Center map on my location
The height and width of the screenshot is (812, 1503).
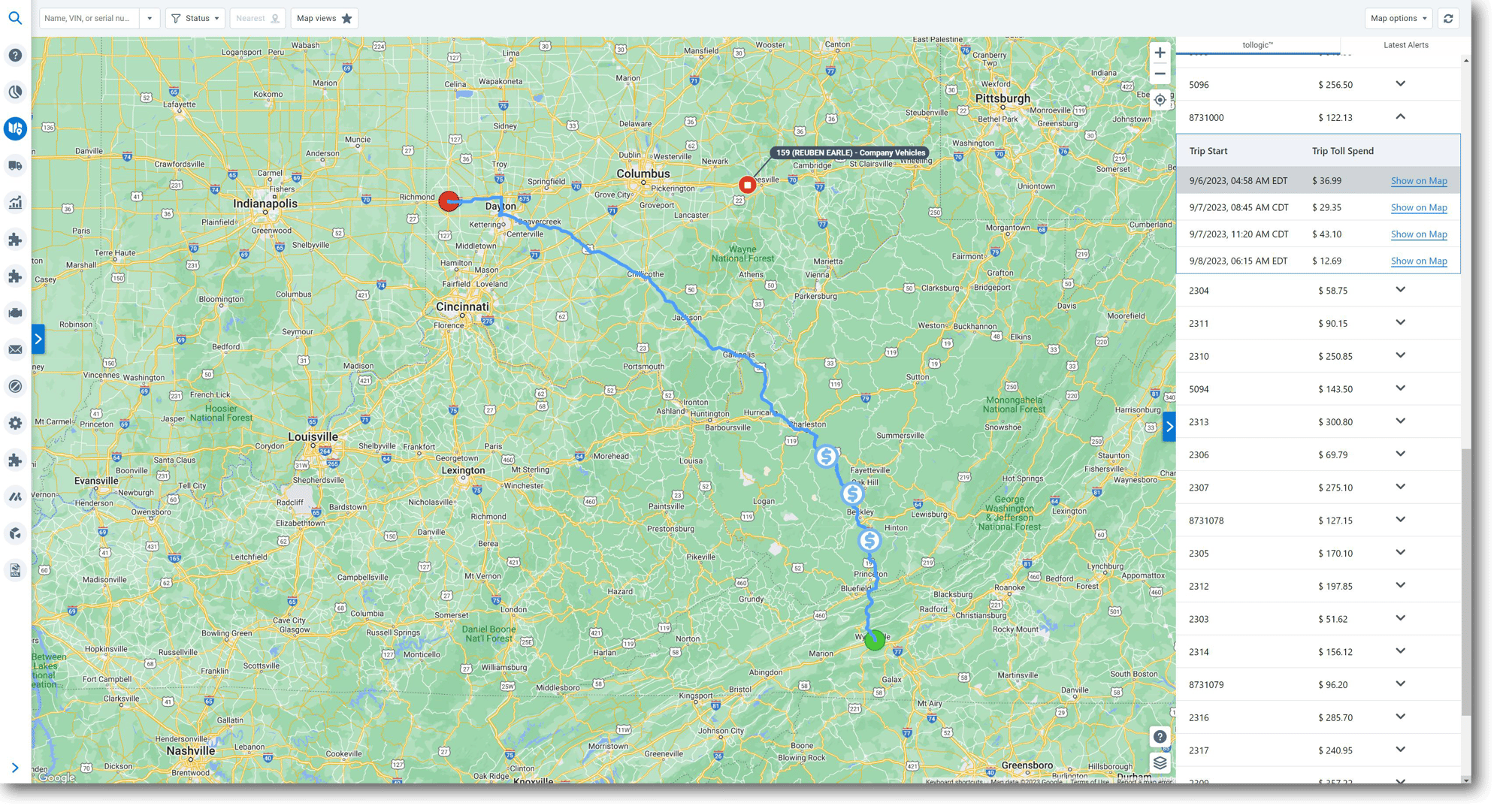point(1160,100)
